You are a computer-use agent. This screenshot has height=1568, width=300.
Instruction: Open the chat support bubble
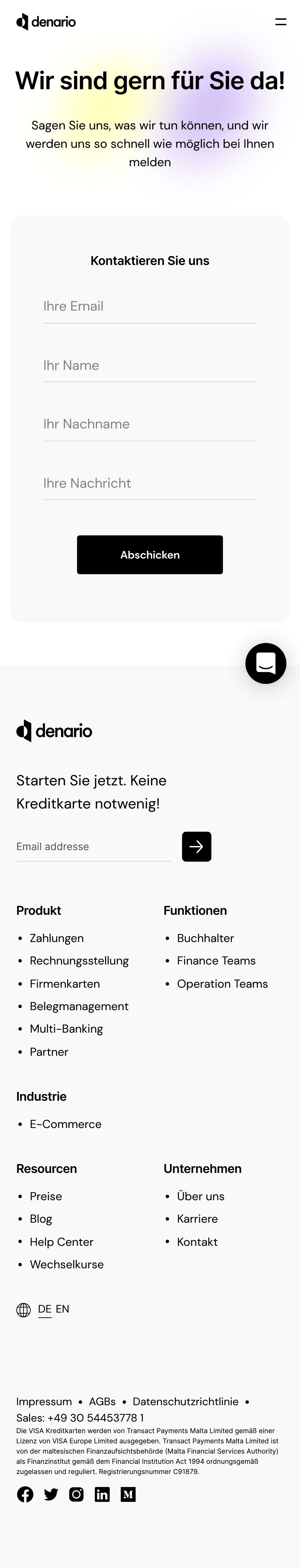pyautogui.click(x=265, y=663)
